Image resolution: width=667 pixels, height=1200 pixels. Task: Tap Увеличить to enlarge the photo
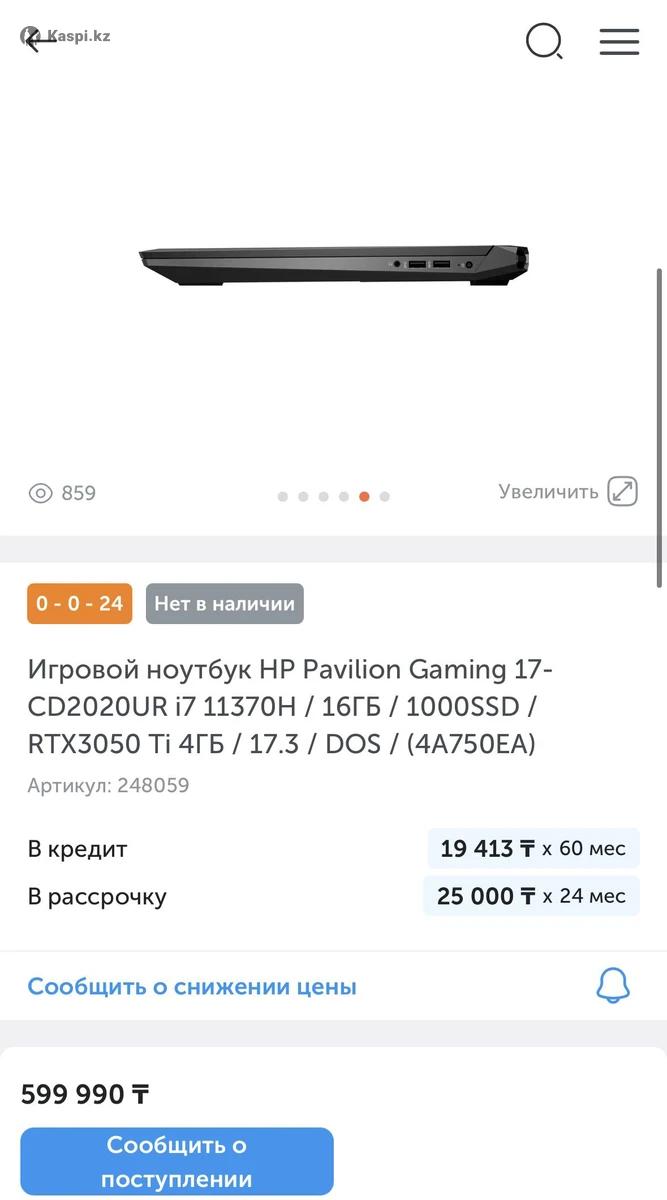coord(567,492)
